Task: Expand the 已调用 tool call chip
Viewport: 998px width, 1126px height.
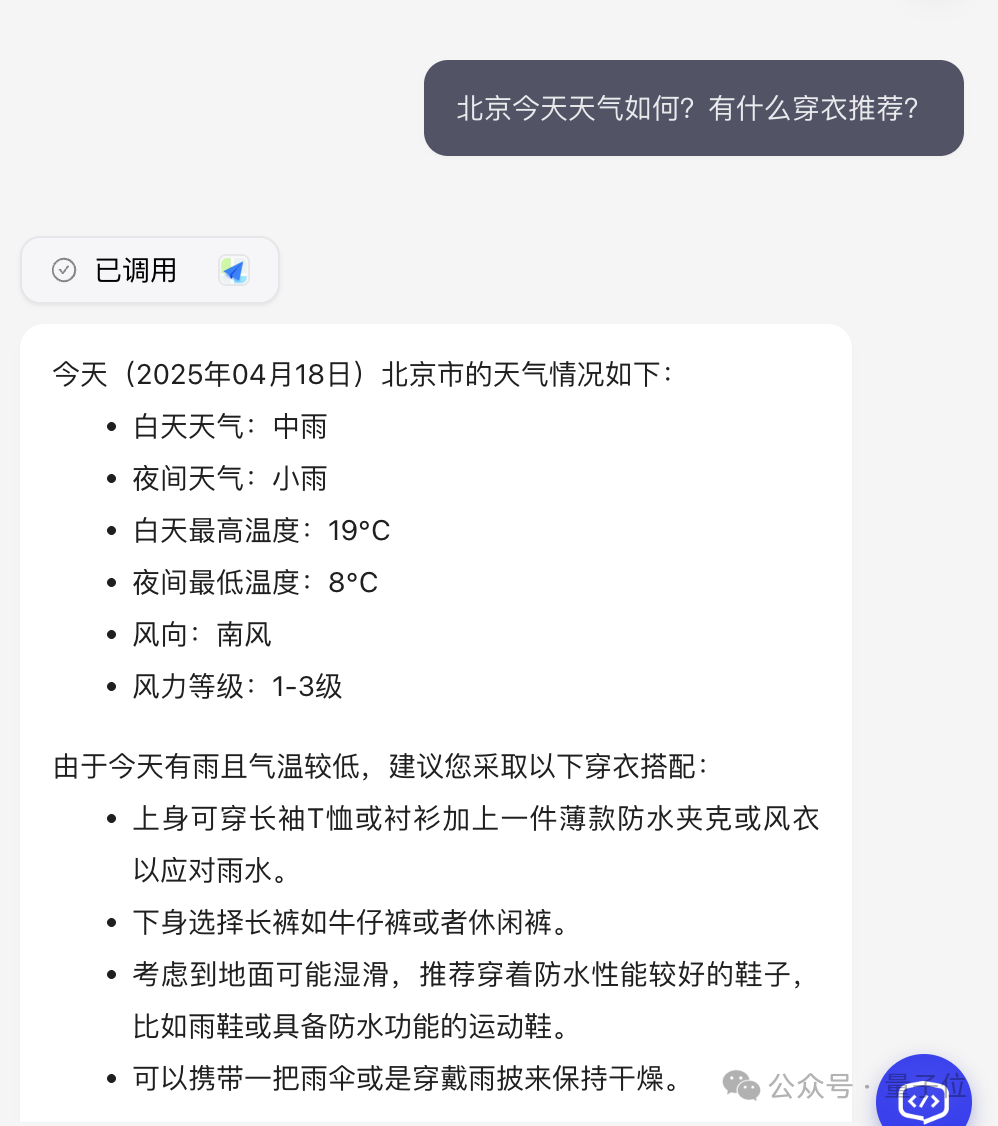Action: point(149,270)
